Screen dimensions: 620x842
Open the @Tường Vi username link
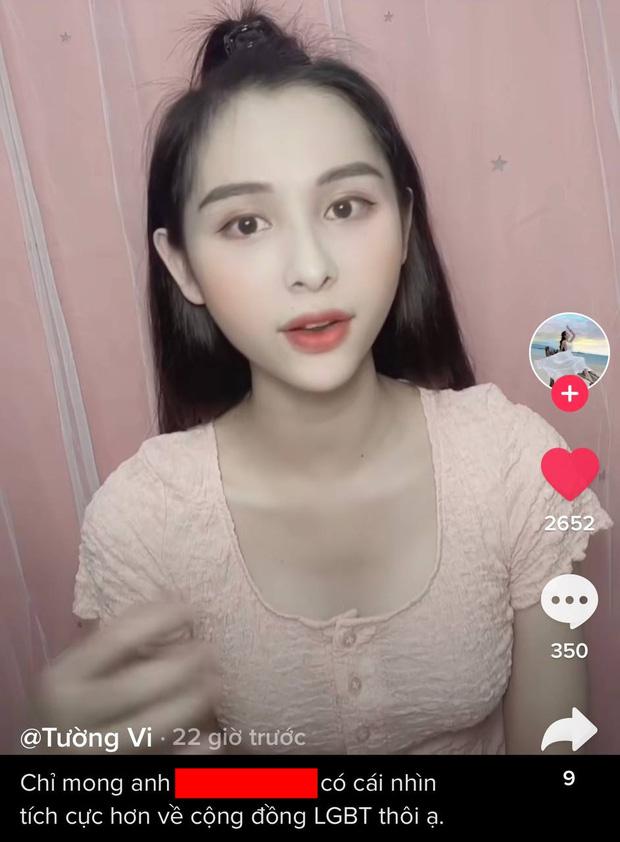pos(87,738)
